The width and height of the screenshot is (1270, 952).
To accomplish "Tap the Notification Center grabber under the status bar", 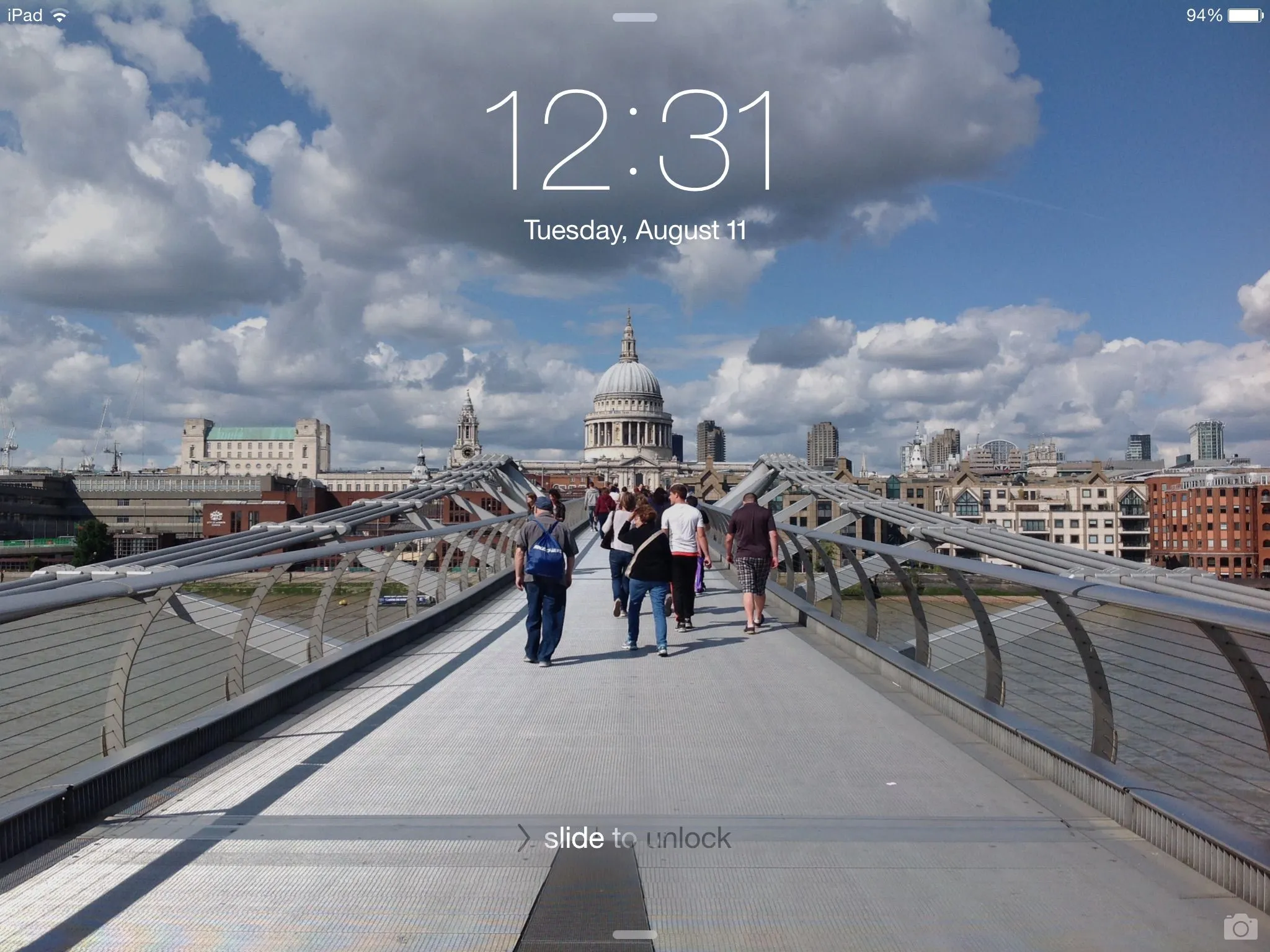I will pos(634,17).
